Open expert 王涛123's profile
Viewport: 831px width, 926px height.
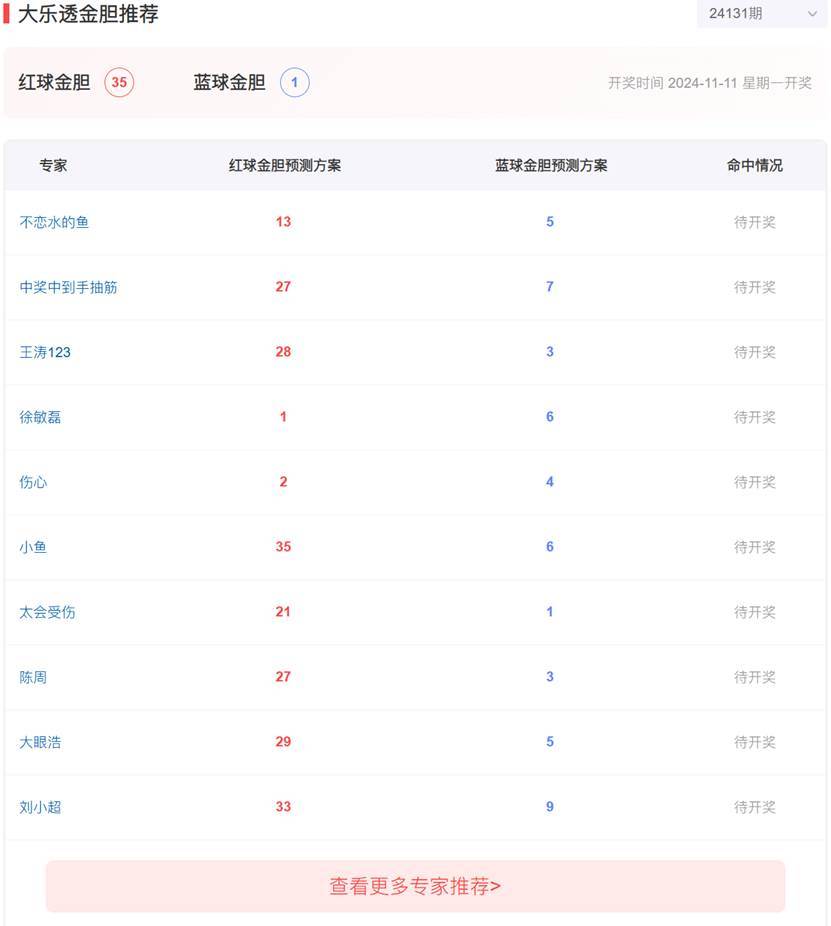tap(45, 352)
